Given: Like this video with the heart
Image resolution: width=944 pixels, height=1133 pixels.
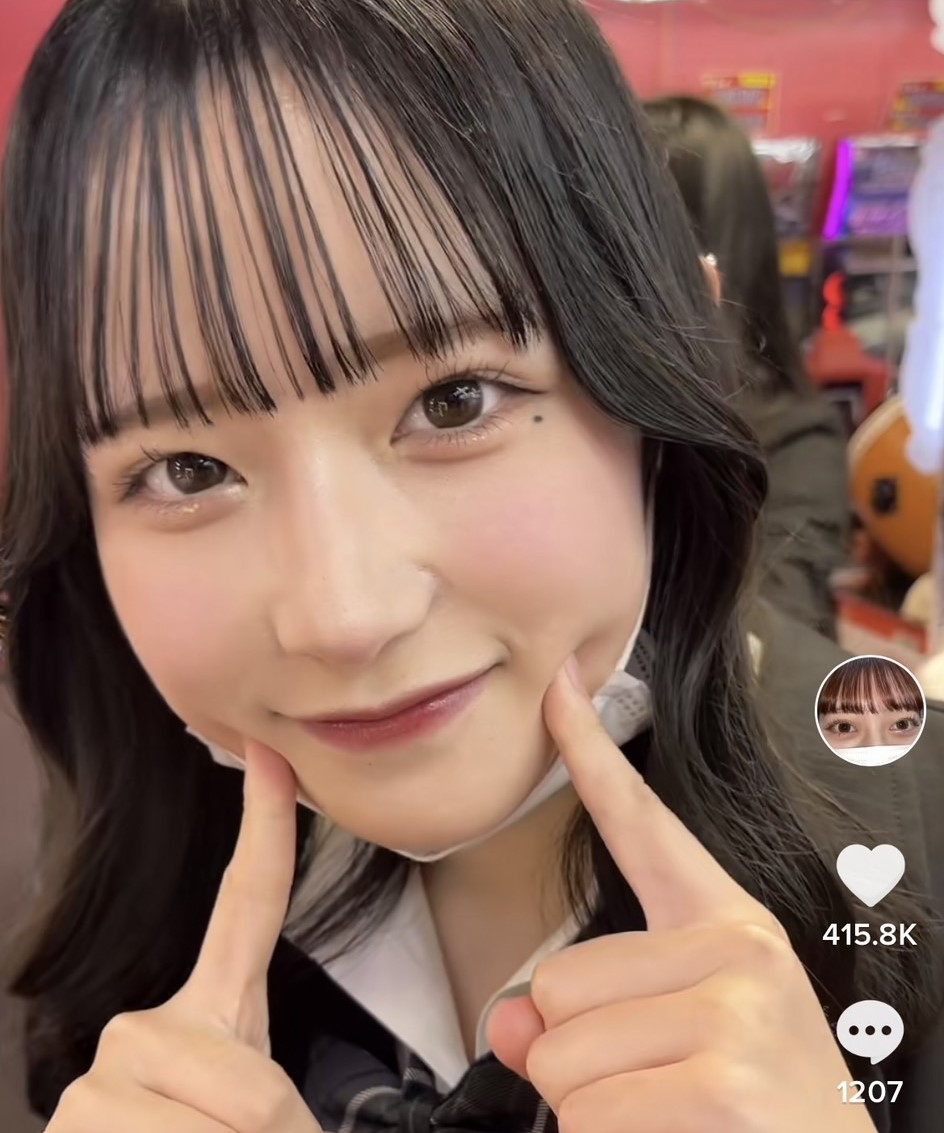Looking at the screenshot, I should (870, 874).
